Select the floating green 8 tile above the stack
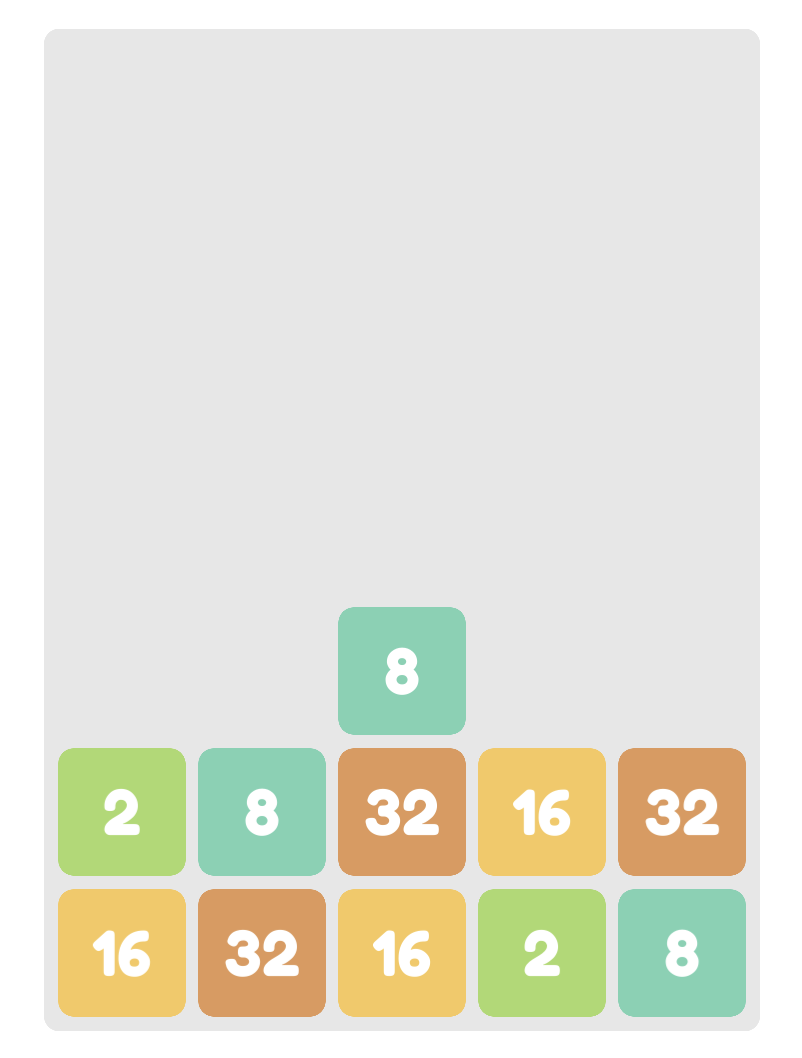Viewport: 802px width, 1058px height. pyautogui.click(x=402, y=672)
